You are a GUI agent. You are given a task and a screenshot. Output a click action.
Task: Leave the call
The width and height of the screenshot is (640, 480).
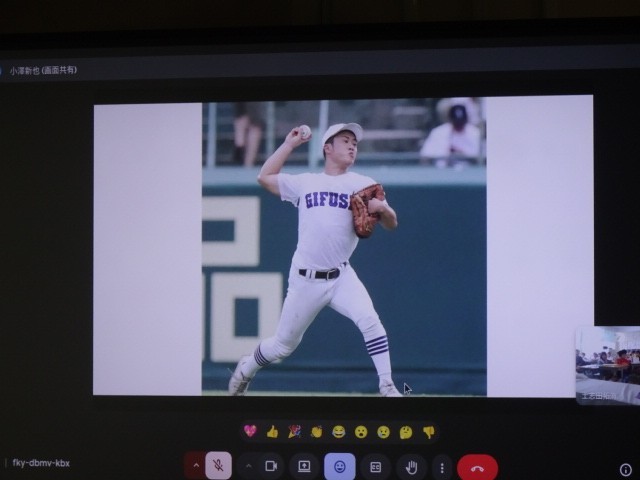click(x=477, y=467)
